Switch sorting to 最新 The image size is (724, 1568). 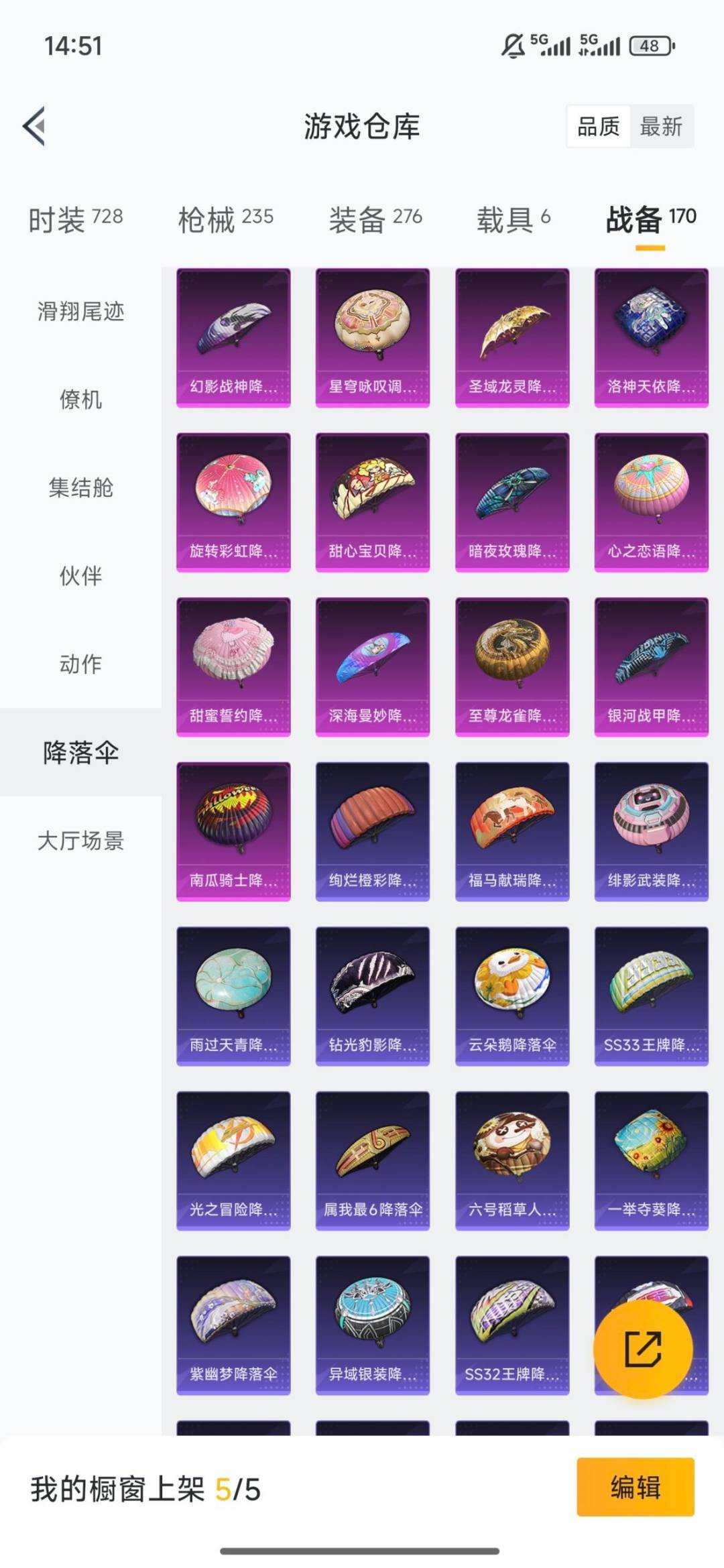click(x=660, y=127)
